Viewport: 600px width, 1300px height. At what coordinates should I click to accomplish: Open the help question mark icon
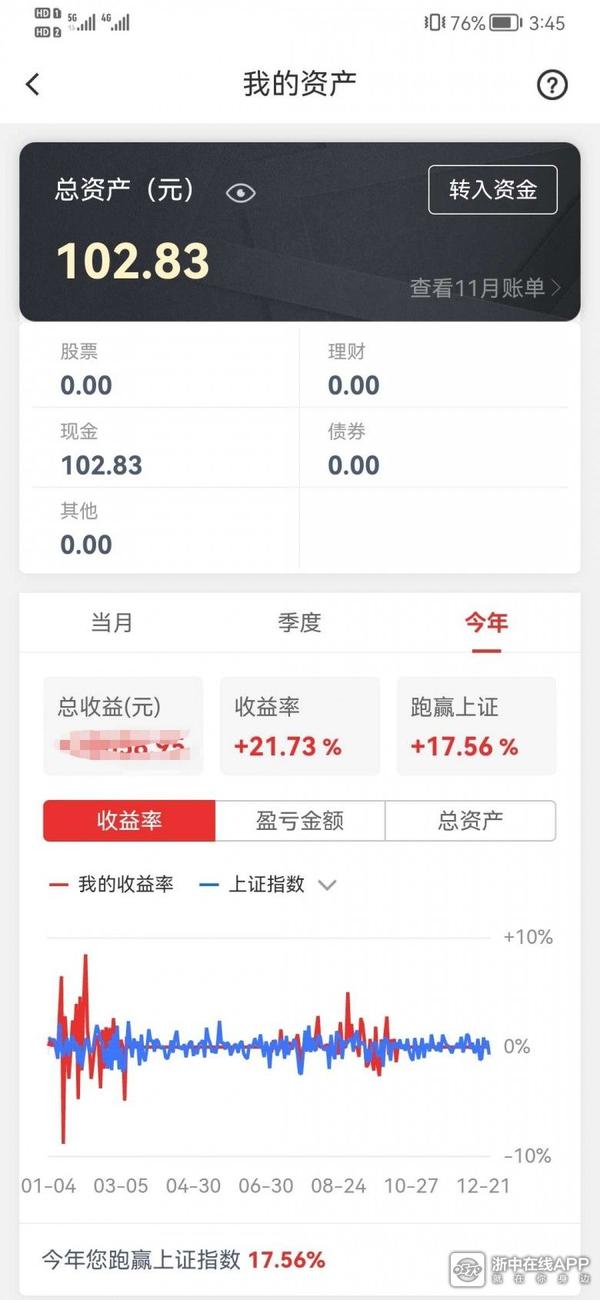coord(552,85)
